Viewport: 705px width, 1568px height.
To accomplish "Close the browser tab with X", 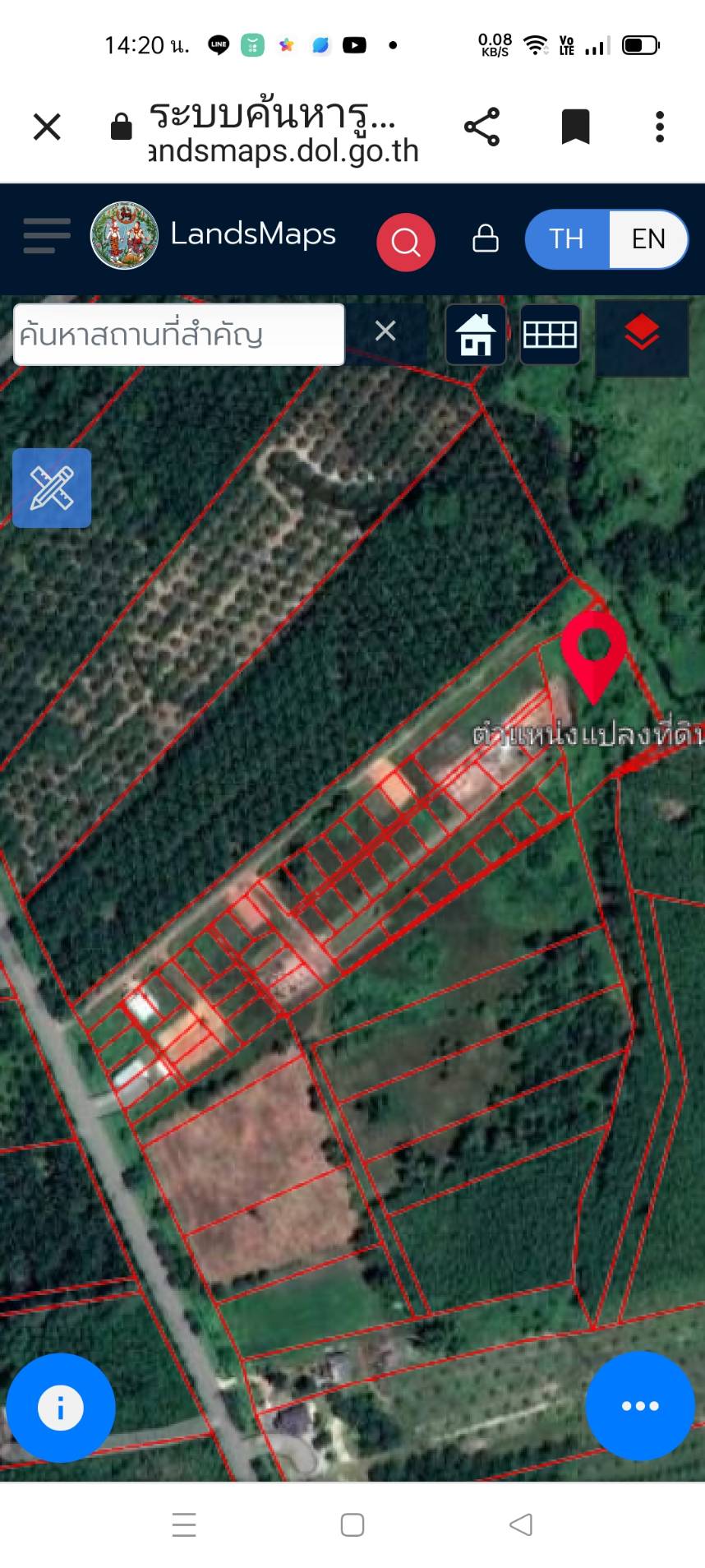I will 47,127.
